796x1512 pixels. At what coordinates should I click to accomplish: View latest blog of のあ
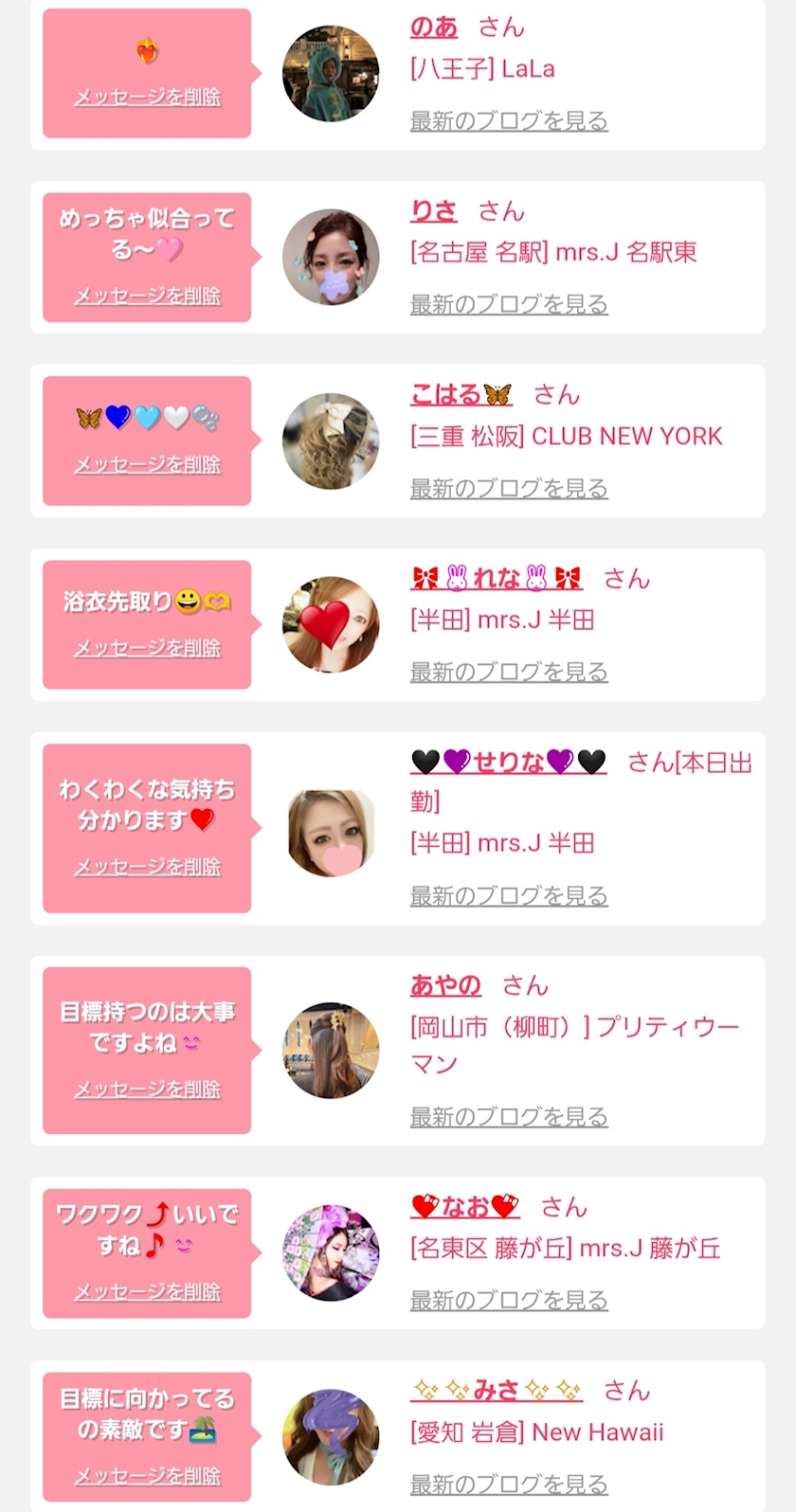508,121
